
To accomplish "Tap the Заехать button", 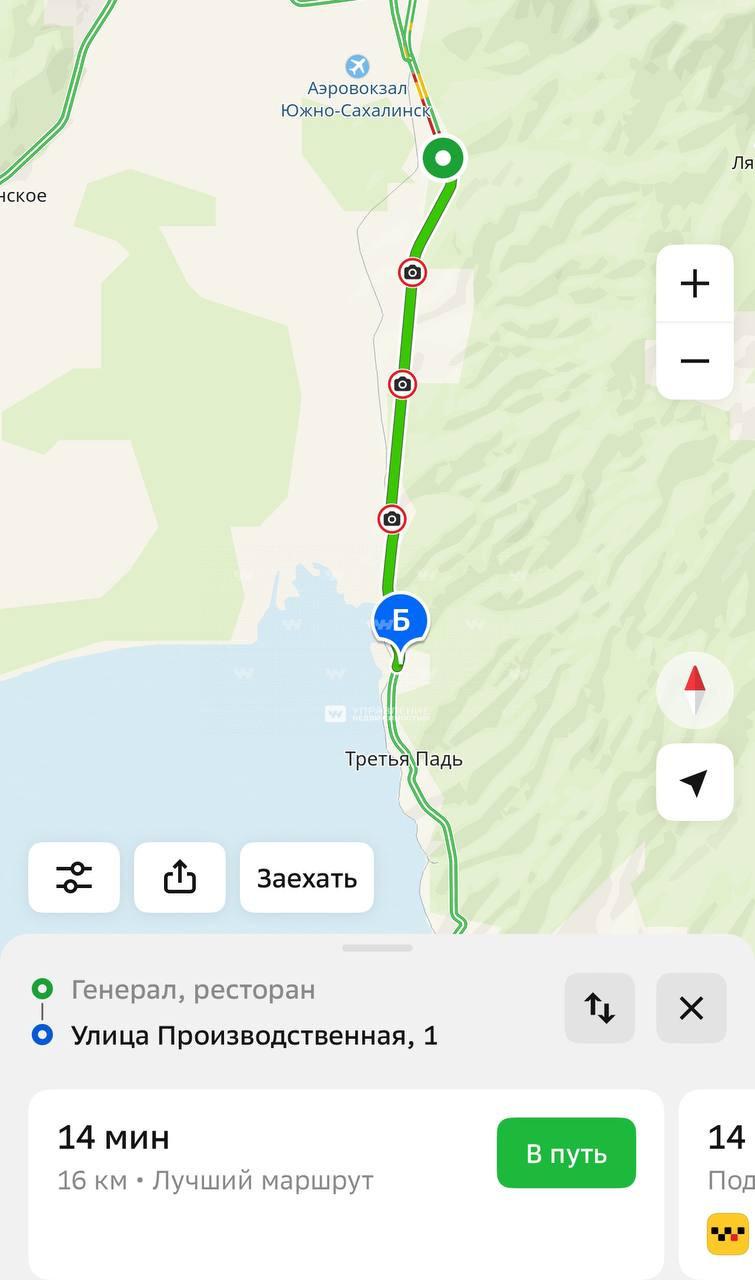I will click(x=307, y=878).
